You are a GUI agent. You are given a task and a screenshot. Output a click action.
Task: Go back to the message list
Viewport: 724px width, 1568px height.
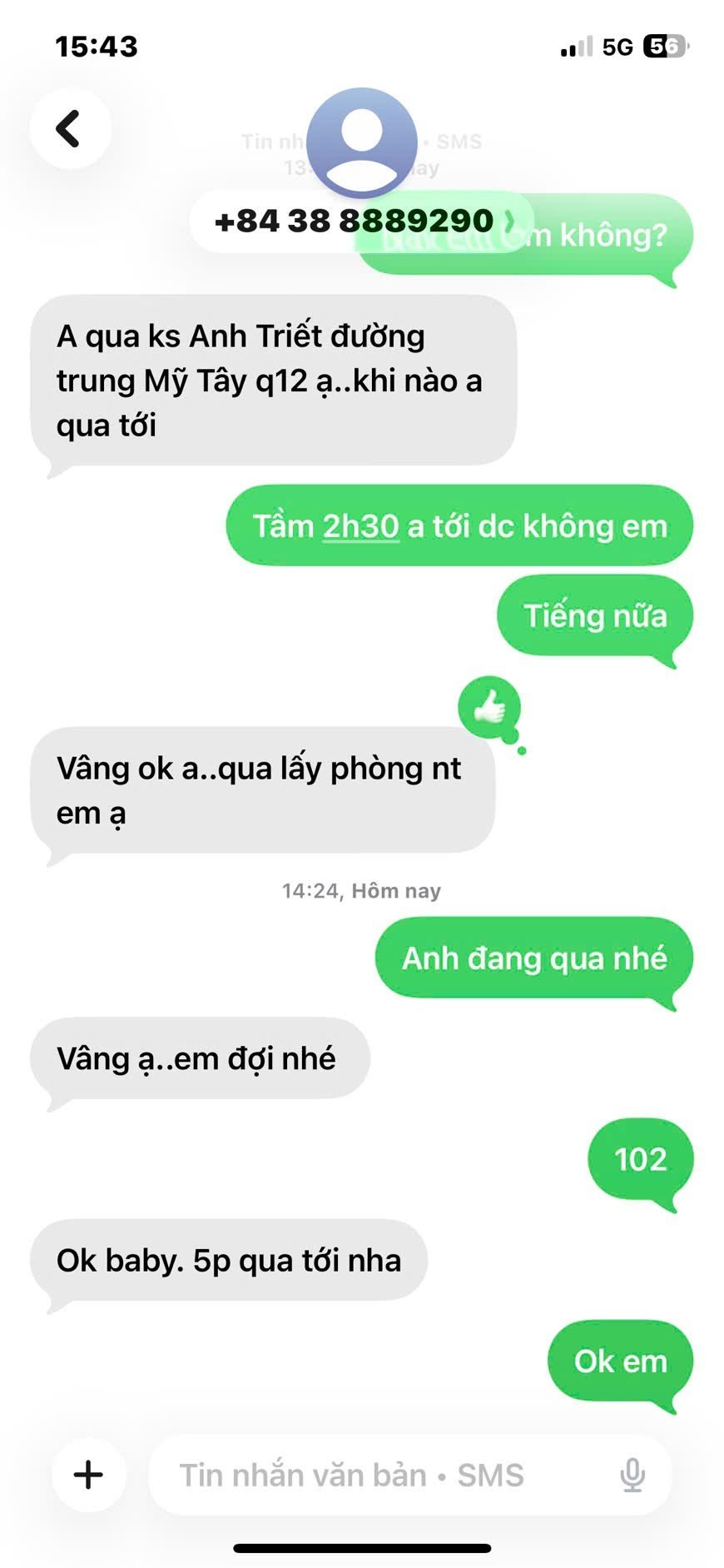(x=69, y=129)
